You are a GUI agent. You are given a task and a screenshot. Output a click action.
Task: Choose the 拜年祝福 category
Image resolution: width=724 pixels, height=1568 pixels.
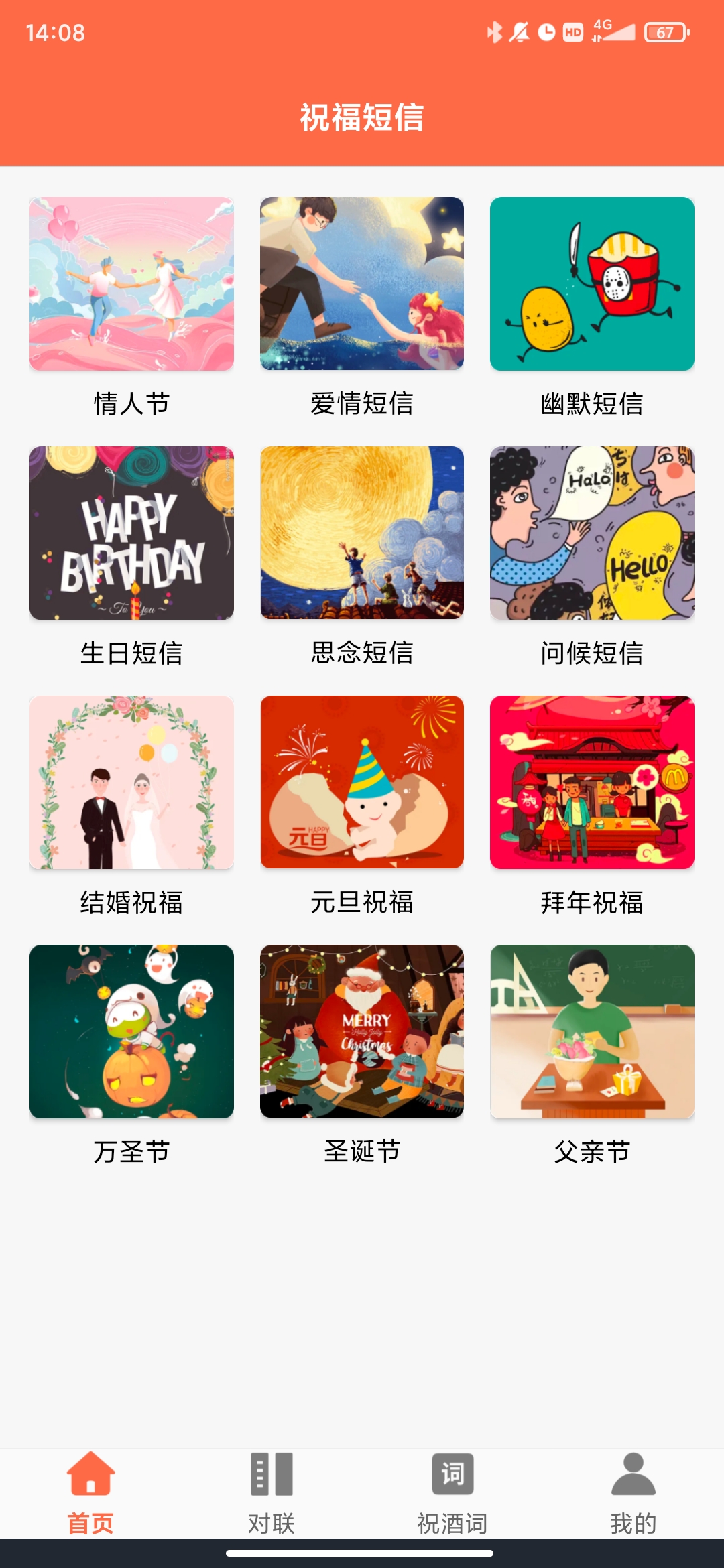coord(592,783)
